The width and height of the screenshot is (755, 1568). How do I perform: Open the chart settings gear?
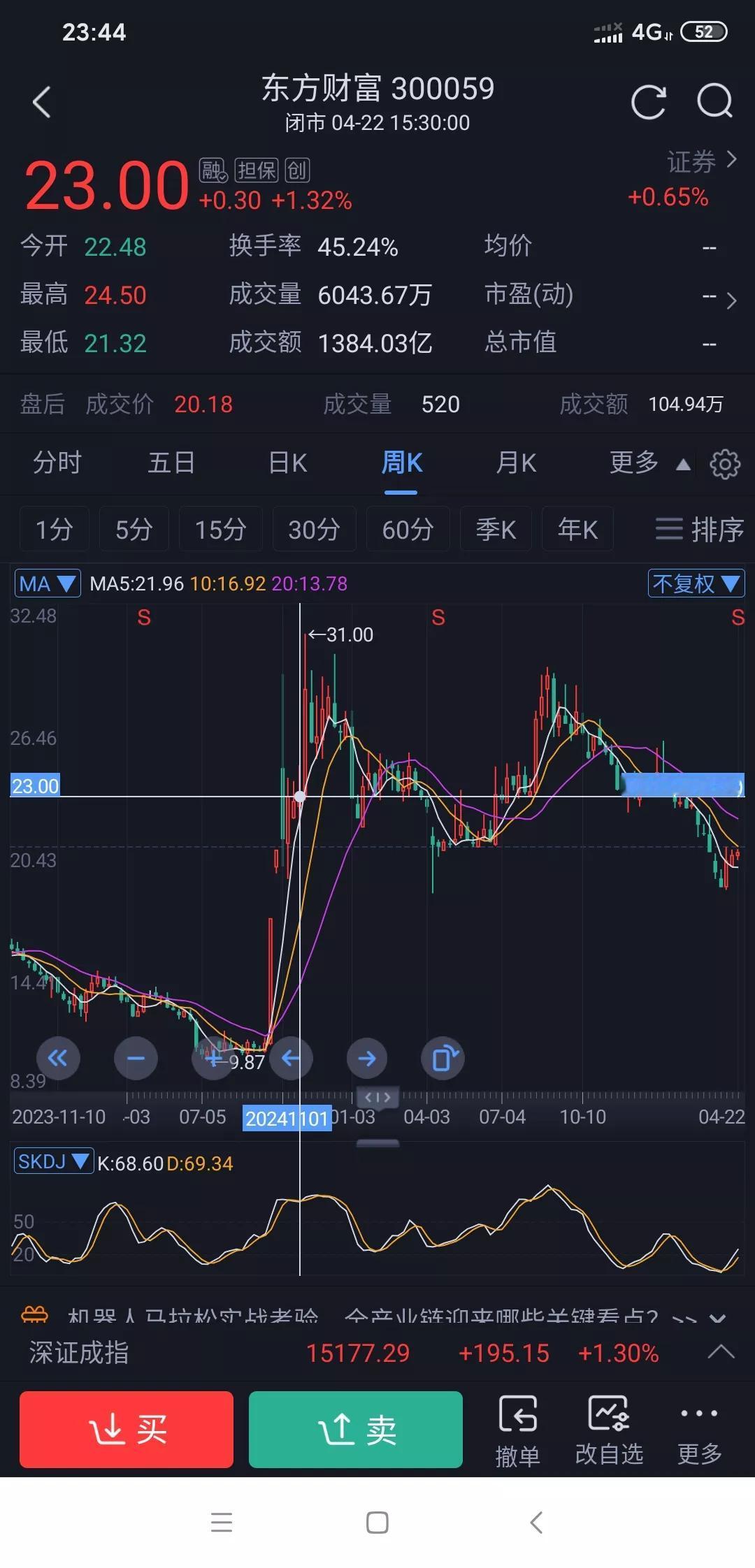tap(725, 463)
